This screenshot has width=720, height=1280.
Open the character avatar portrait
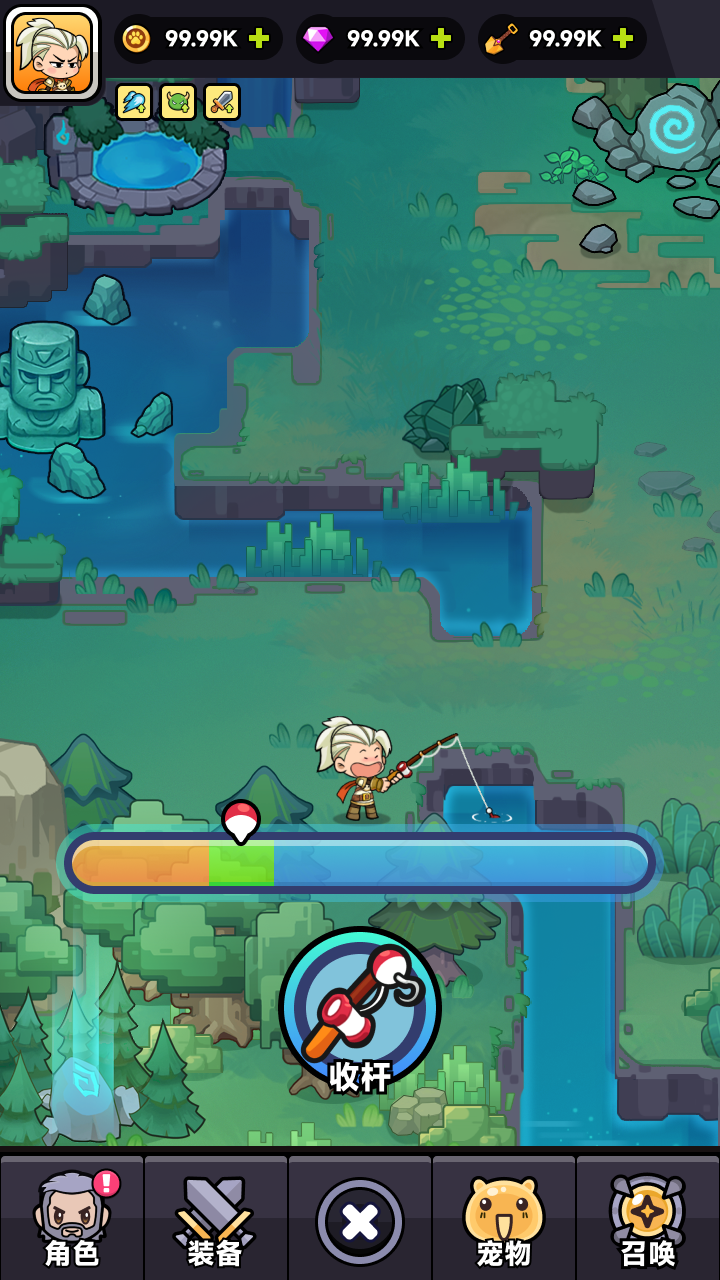coord(52,50)
